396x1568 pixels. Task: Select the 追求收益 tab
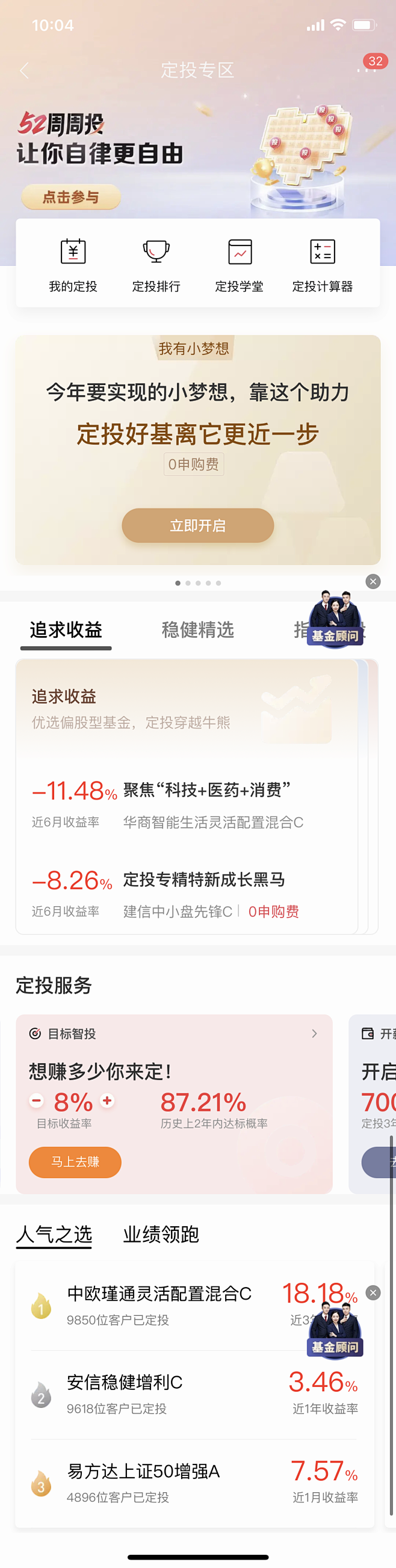66,629
